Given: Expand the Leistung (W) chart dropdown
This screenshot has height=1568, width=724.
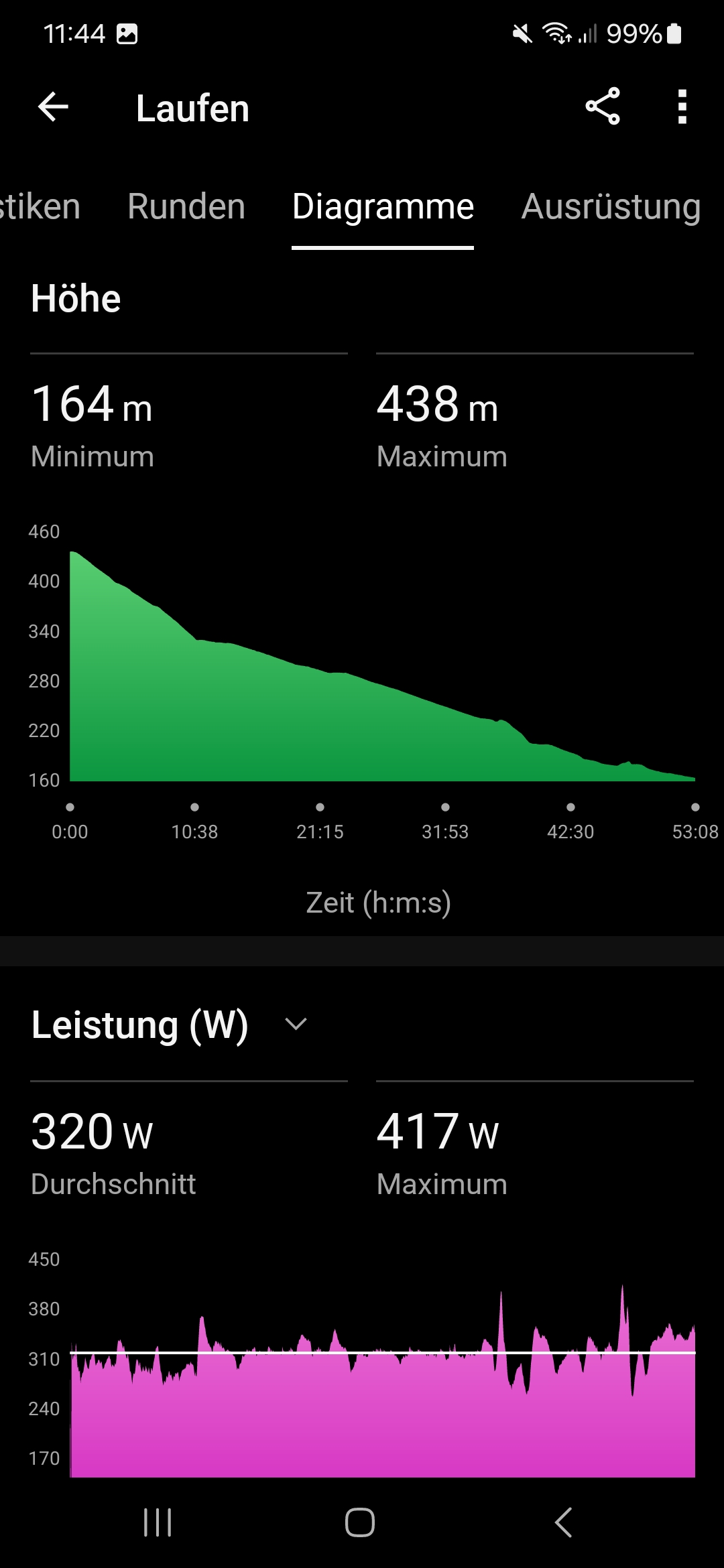Looking at the screenshot, I should tap(296, 1024).
